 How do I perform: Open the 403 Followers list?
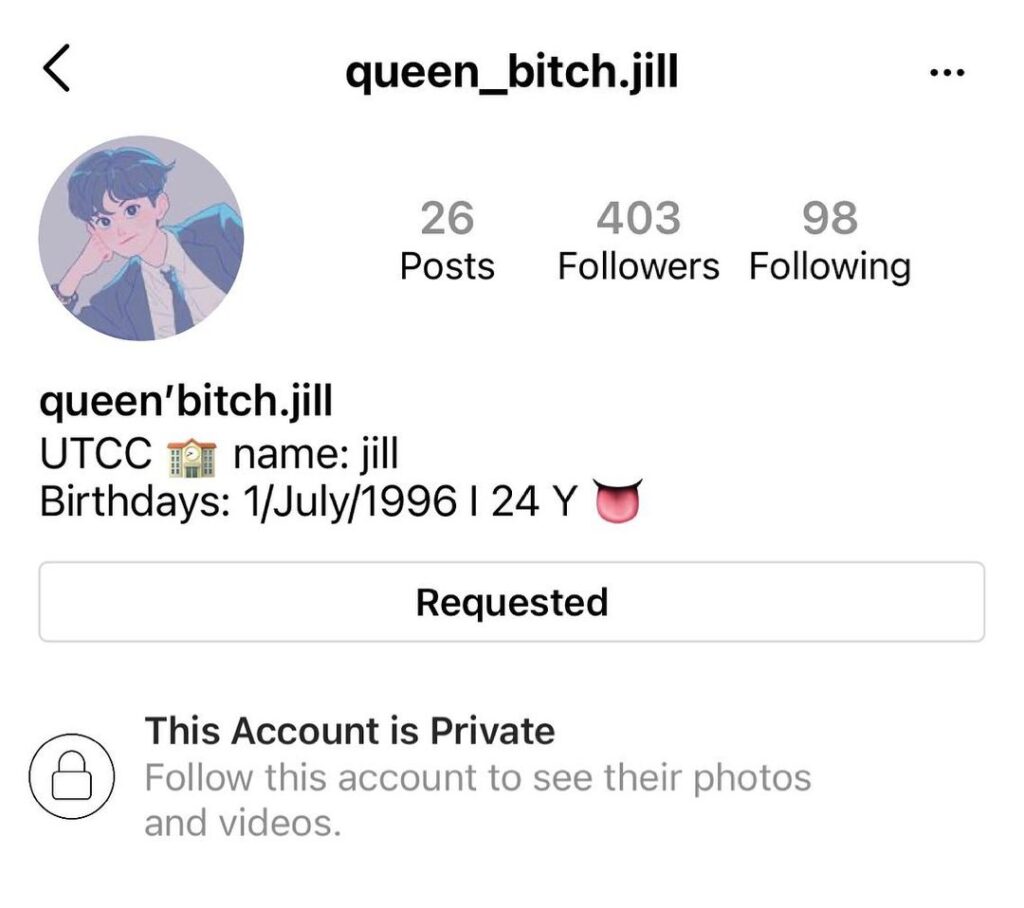pyautogui.click(x=638, y=241)
